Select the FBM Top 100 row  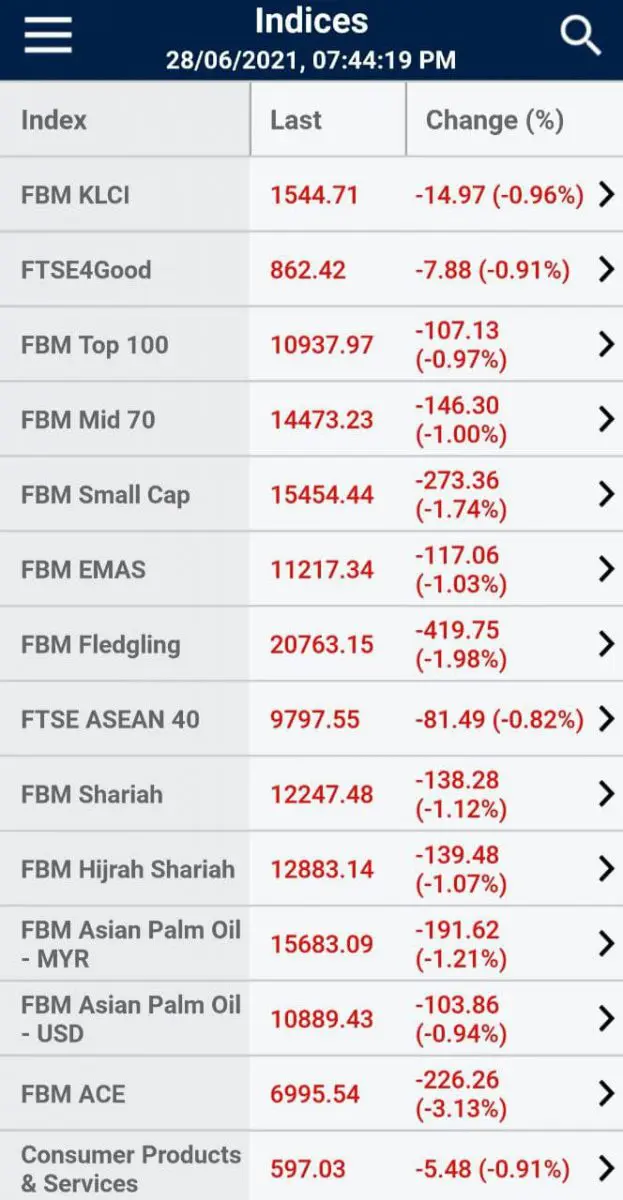[x=311, y=345]
